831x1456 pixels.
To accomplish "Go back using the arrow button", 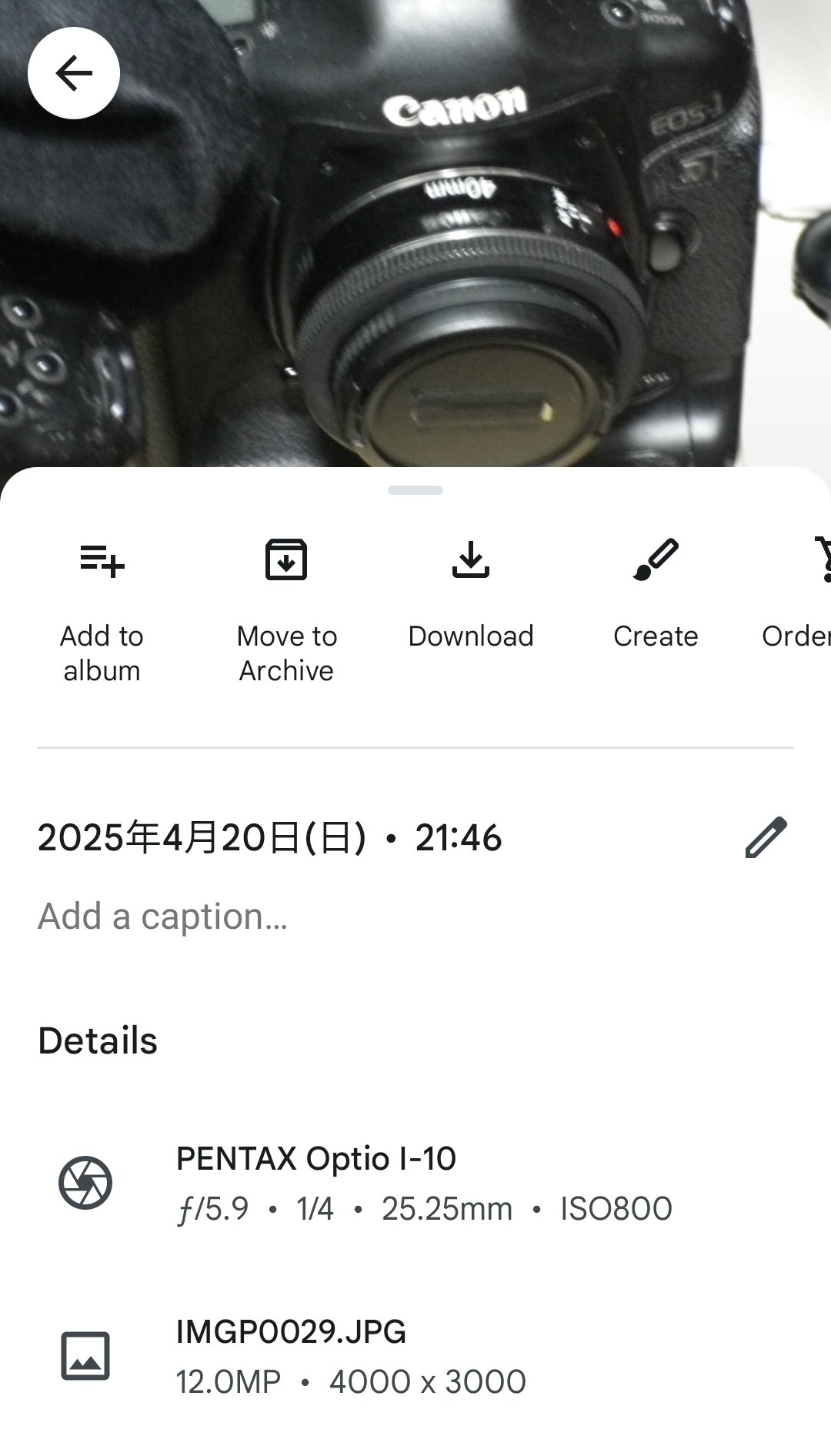I will tap(74, 74).
